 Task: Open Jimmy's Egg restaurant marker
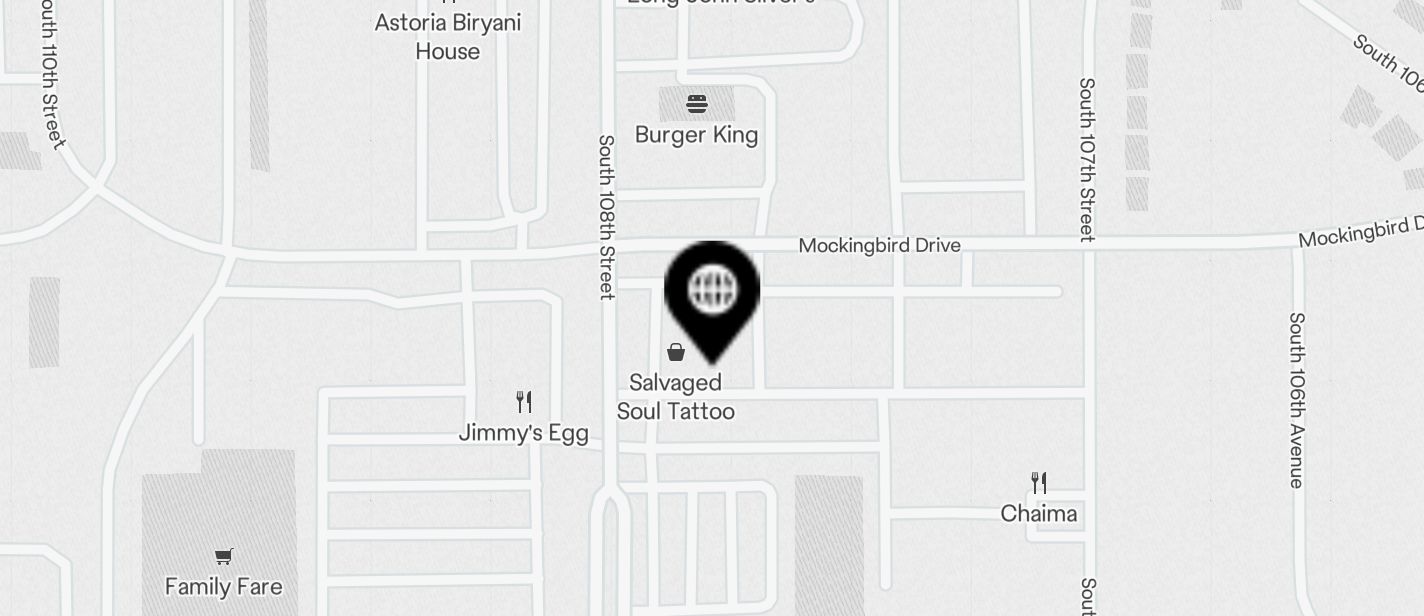(524, 402)
